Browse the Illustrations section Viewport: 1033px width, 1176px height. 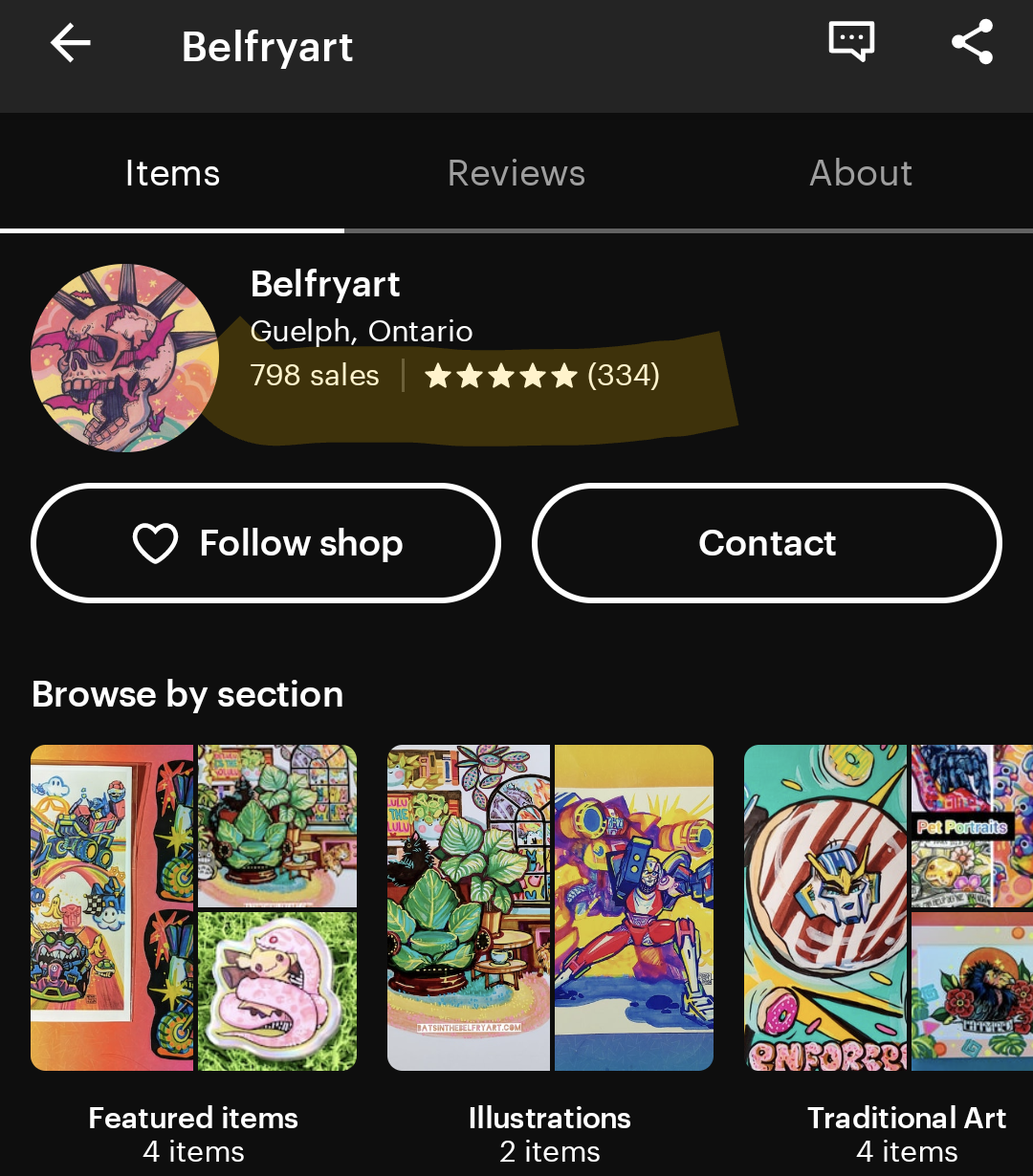[550, 908]
